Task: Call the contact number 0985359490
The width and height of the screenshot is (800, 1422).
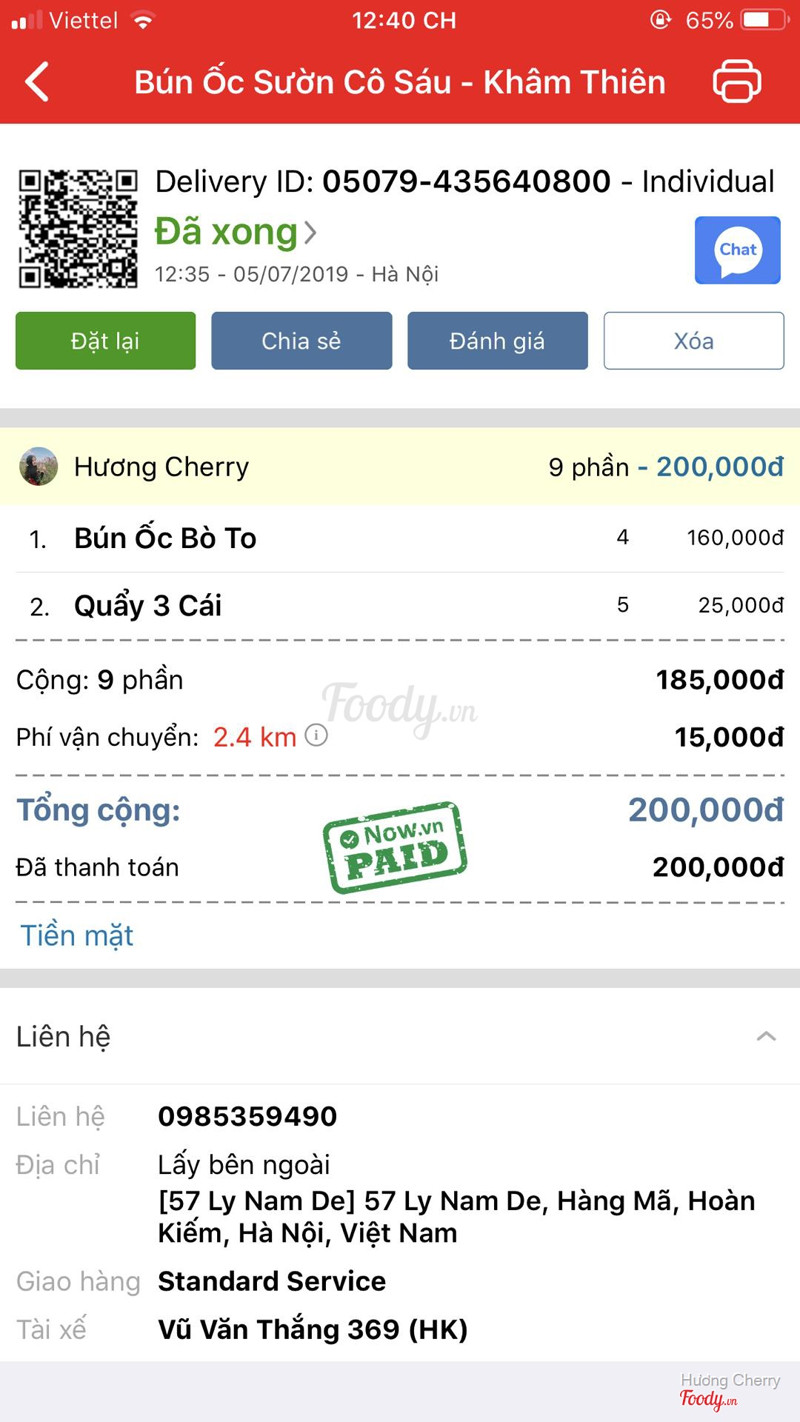Action: click(247, 1116)
